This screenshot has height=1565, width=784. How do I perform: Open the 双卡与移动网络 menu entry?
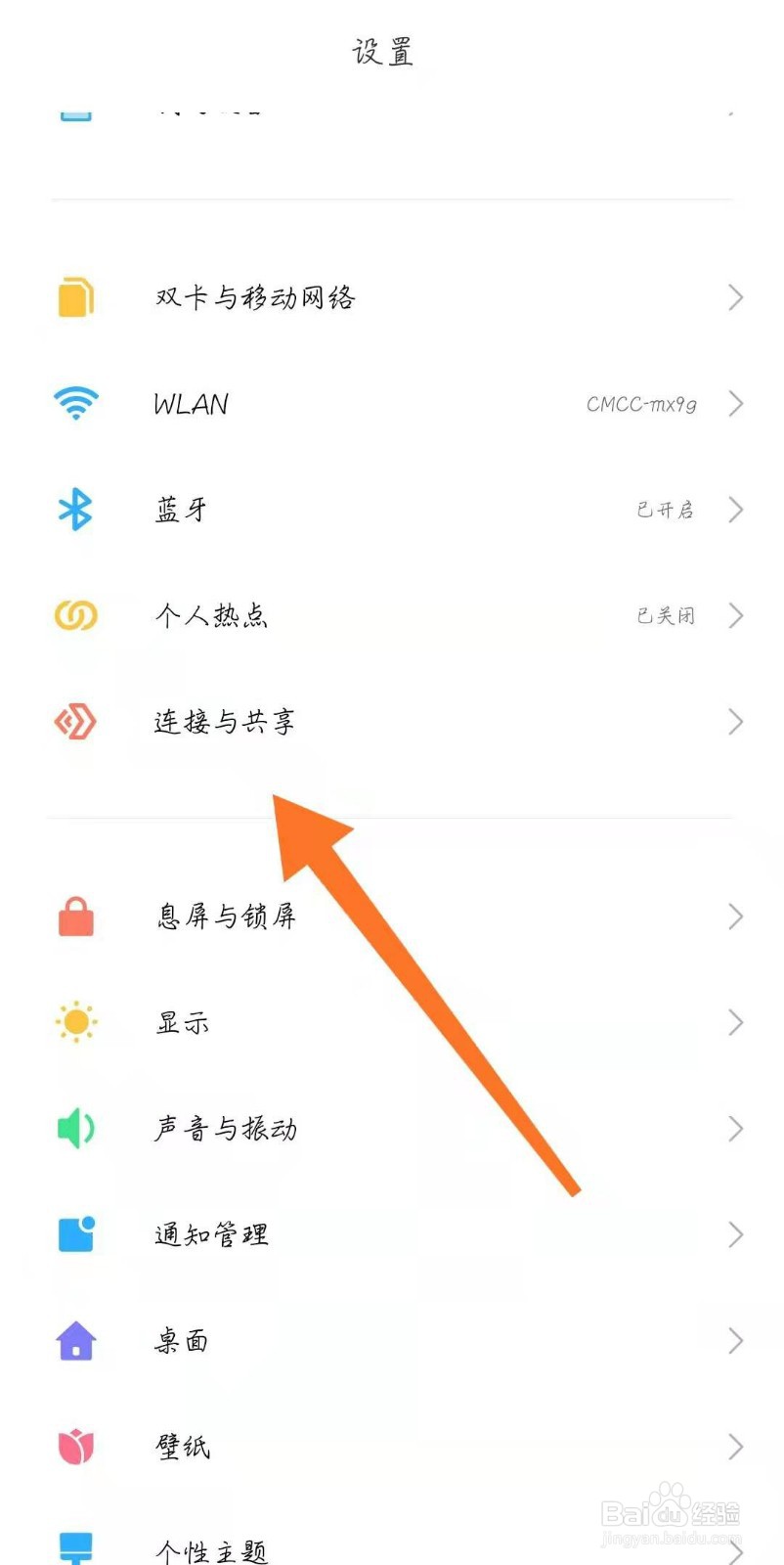click(x=256, y=297)
